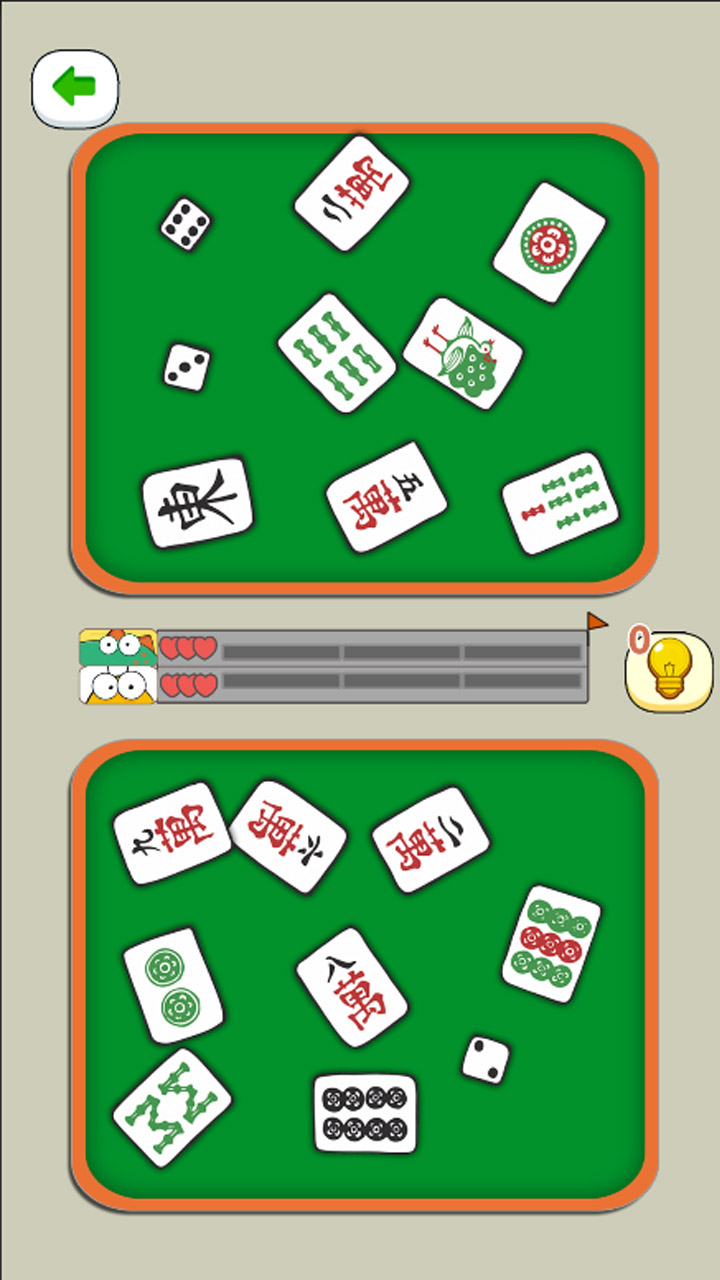Select the eight black circles tile
This screenshot has height=1280, width=720.
point(365,1114)
